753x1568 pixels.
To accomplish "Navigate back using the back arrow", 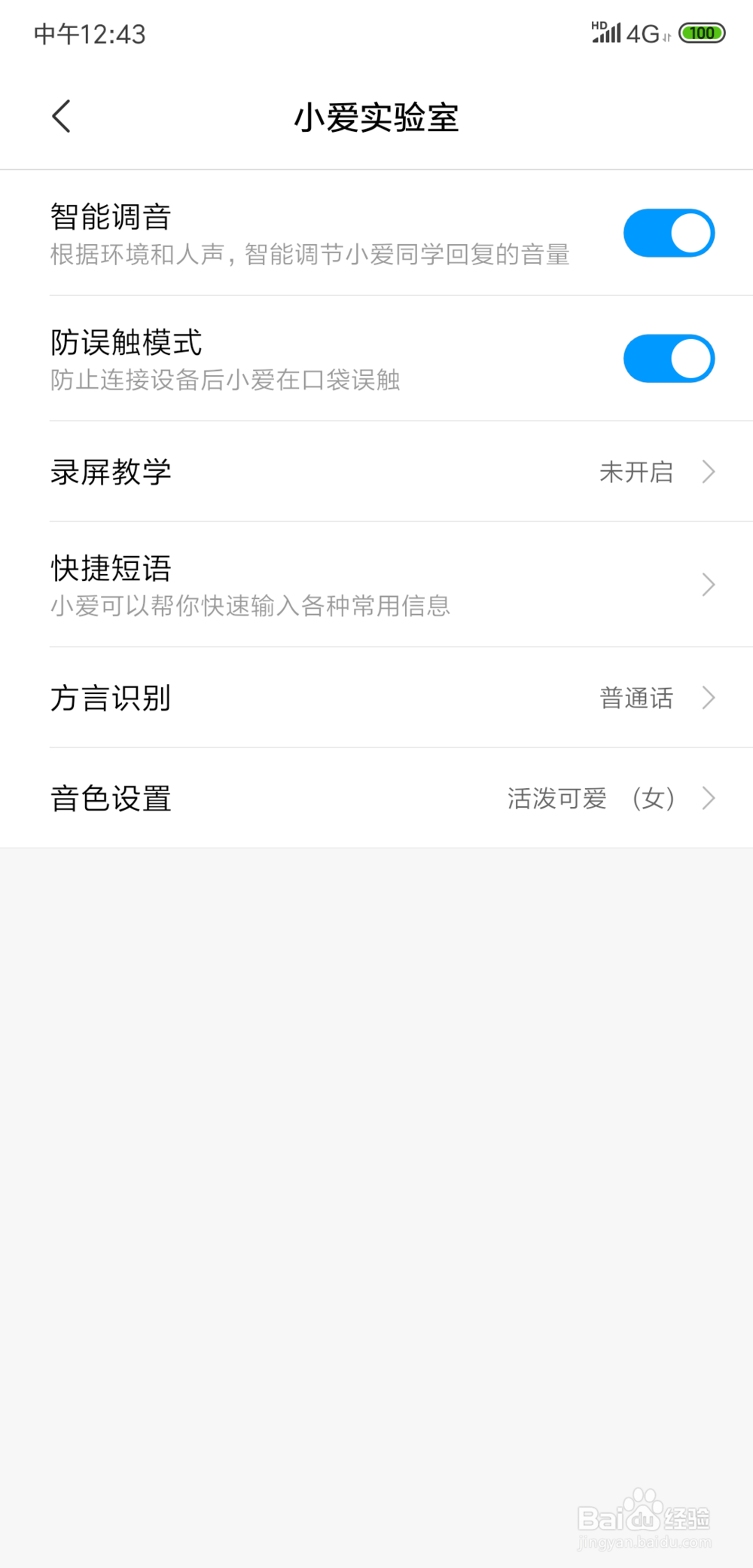I will pyautogui.click(x=62, y=117).
